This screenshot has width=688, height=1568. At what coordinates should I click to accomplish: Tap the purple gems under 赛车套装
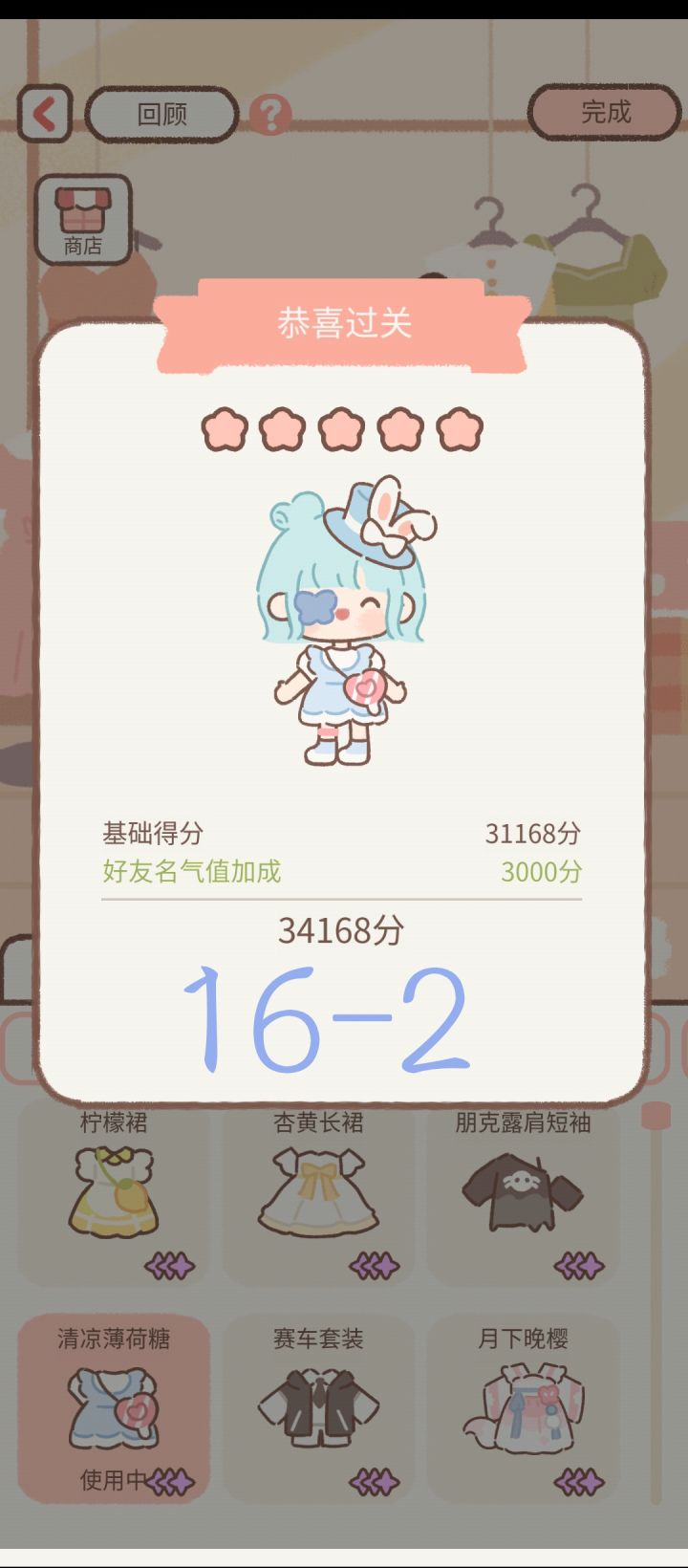(375, 1482)
